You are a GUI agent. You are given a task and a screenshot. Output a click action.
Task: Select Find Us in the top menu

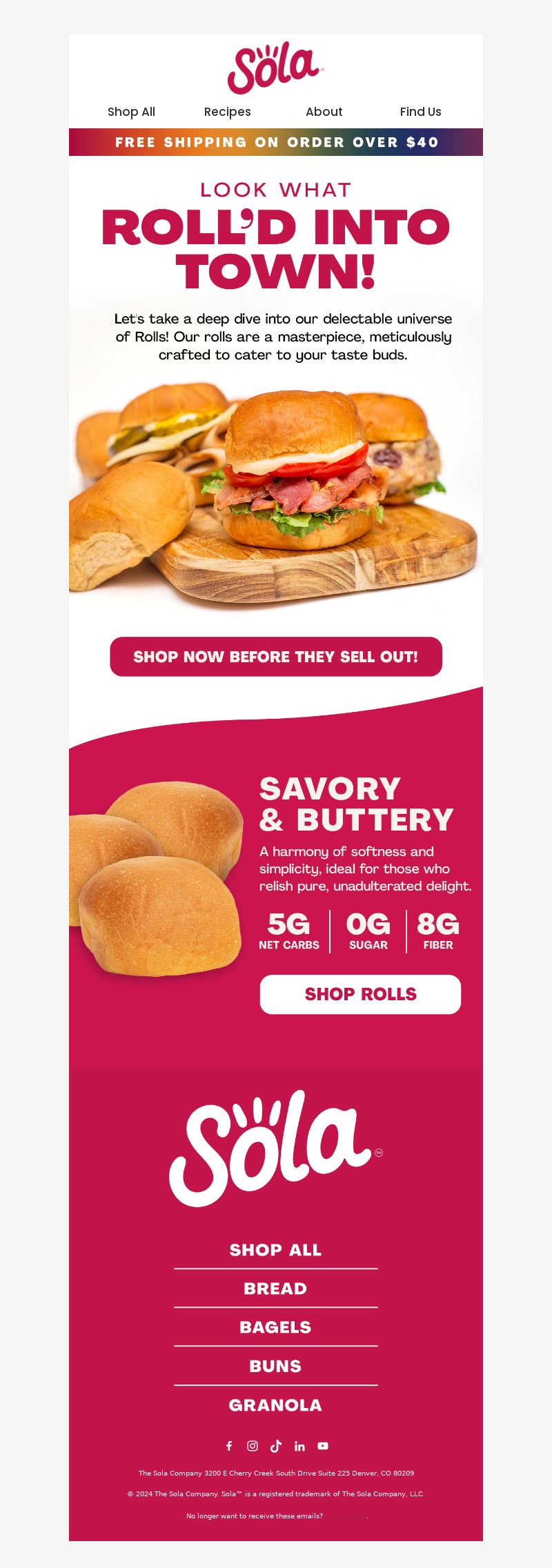[420, 112]
